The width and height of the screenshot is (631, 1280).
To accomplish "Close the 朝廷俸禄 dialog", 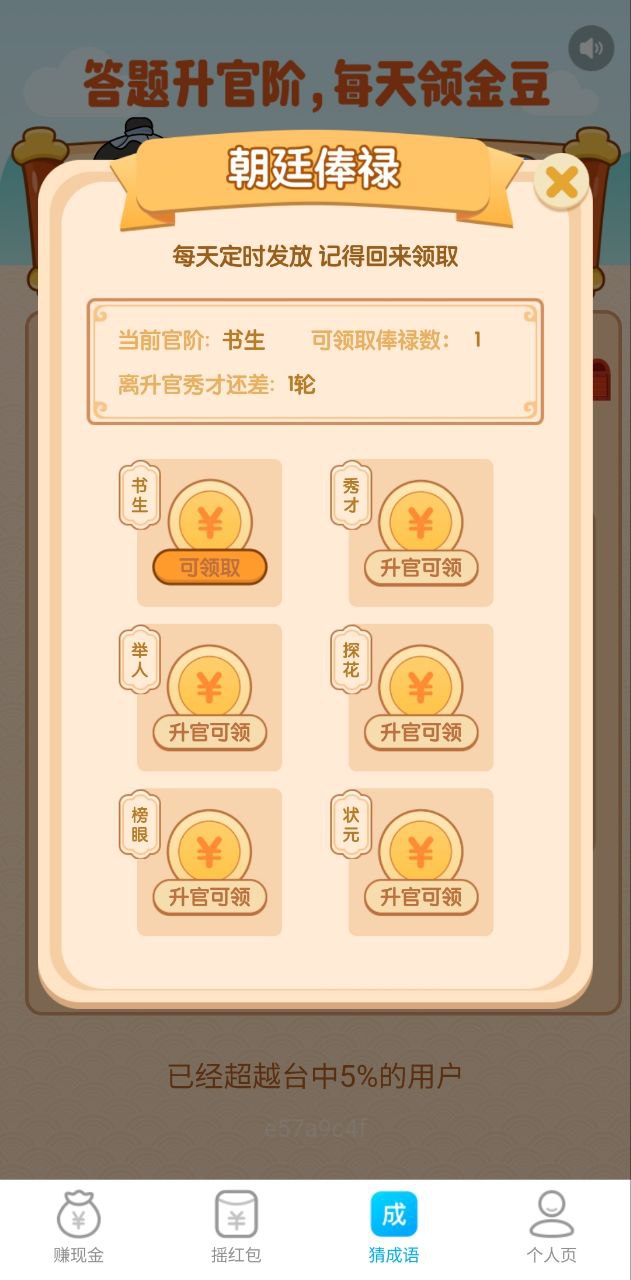I will tap(562, 182).
